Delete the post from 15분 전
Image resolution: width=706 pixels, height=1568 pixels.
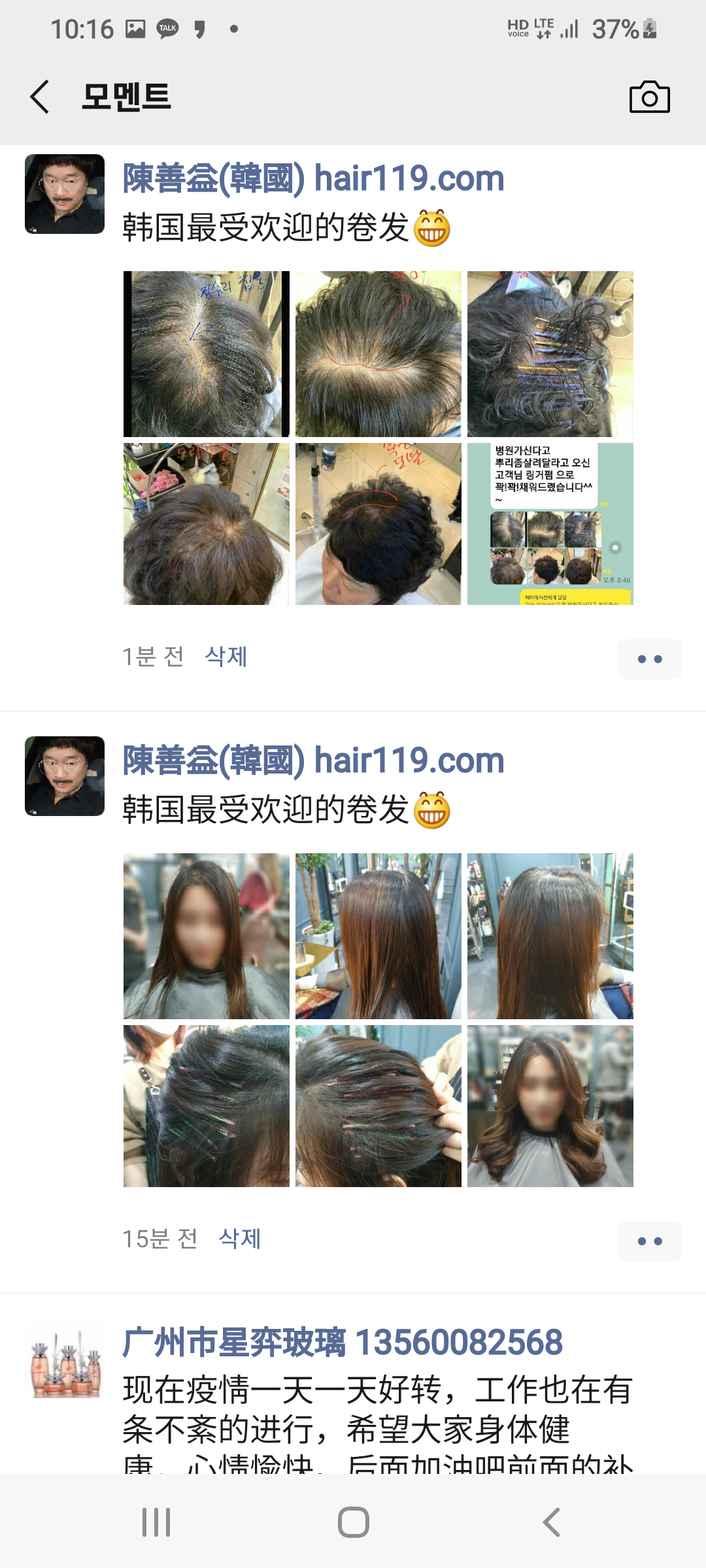coord(240,1239)
